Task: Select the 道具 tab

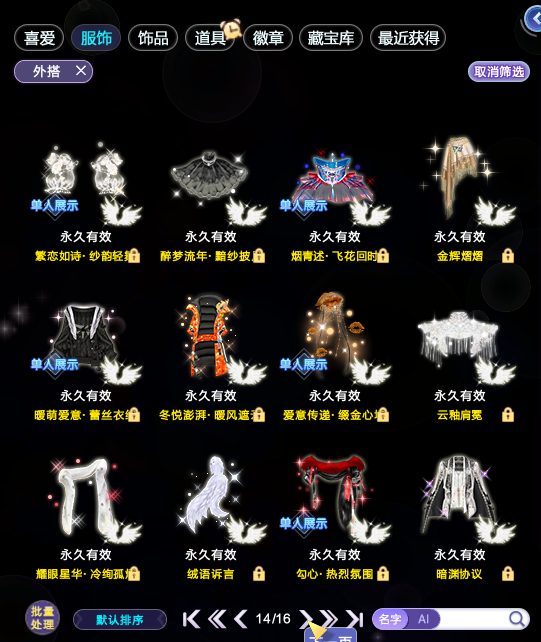Action: point(210,38)
